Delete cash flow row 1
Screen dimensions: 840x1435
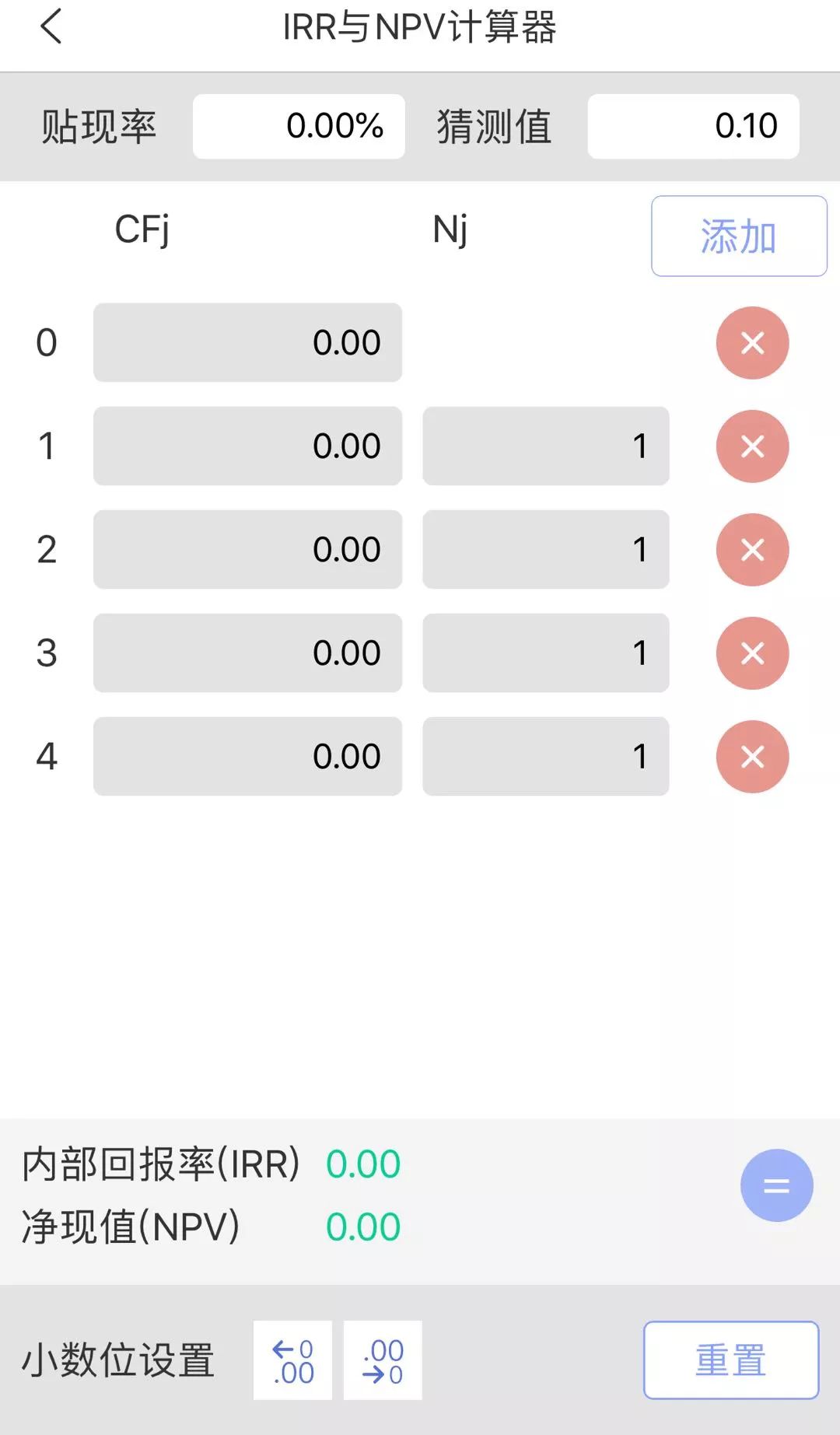752,446
